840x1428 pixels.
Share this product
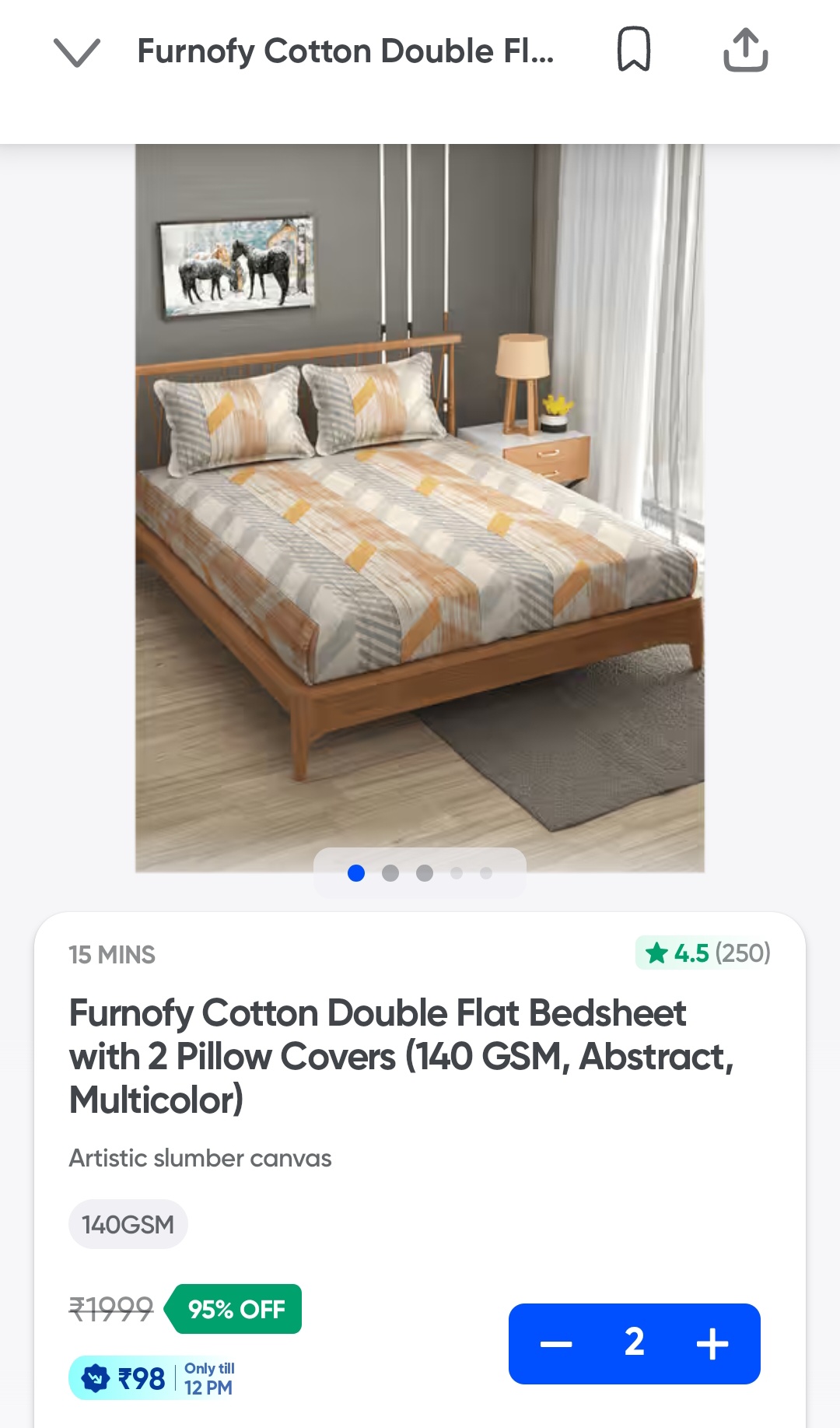[745, 51]
